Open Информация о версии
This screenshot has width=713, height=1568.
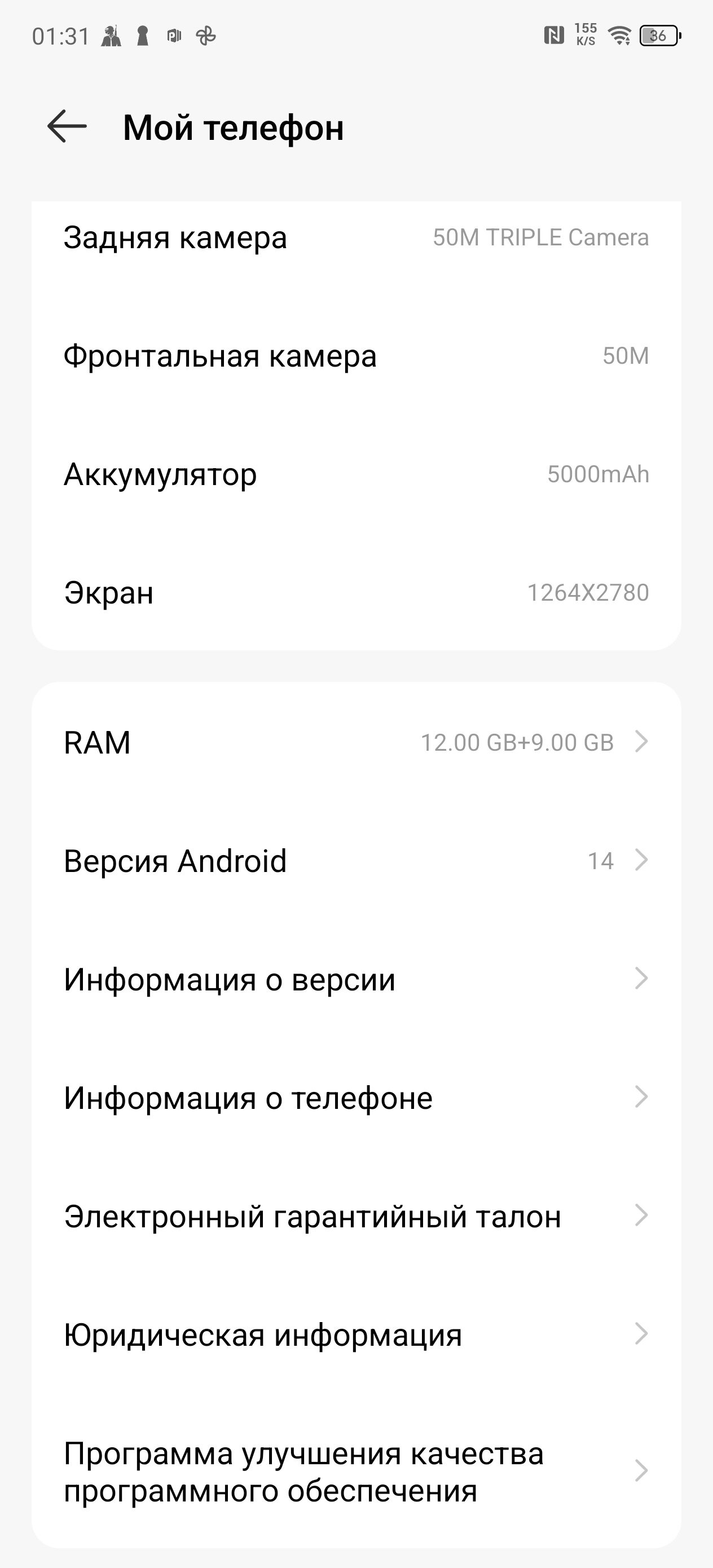pos(356,979)
